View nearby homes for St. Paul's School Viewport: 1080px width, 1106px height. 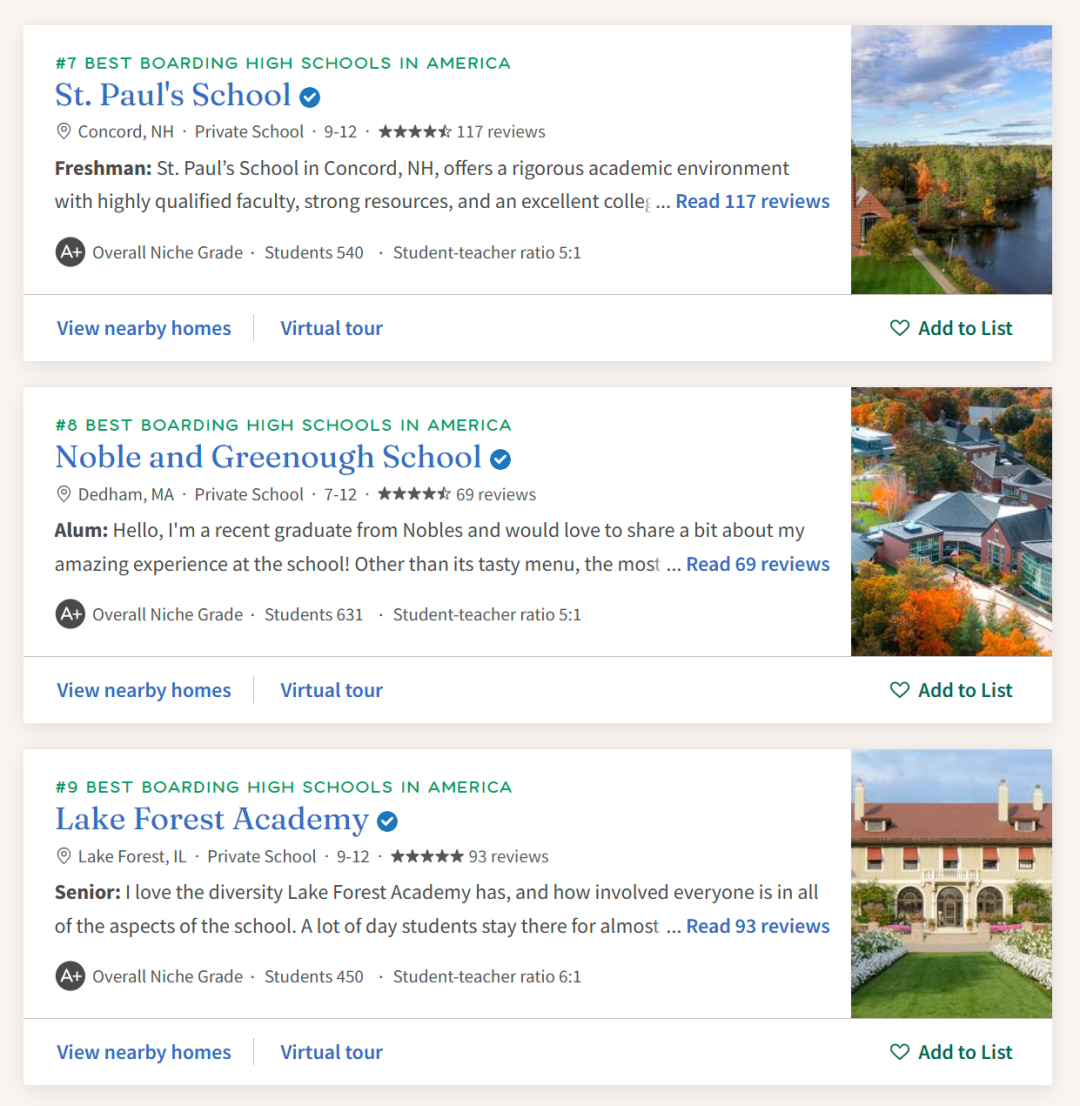[144, 328]
